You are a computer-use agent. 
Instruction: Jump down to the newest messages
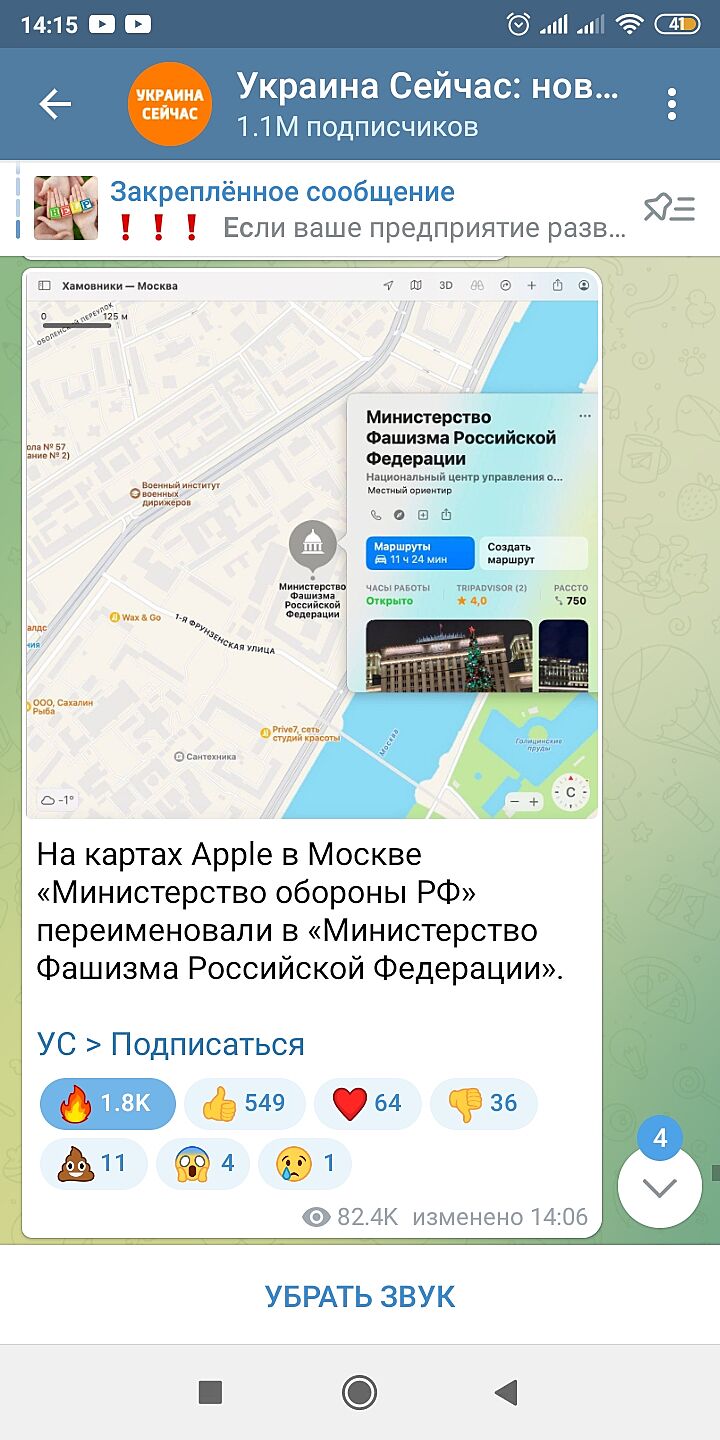coord(659,1187)
